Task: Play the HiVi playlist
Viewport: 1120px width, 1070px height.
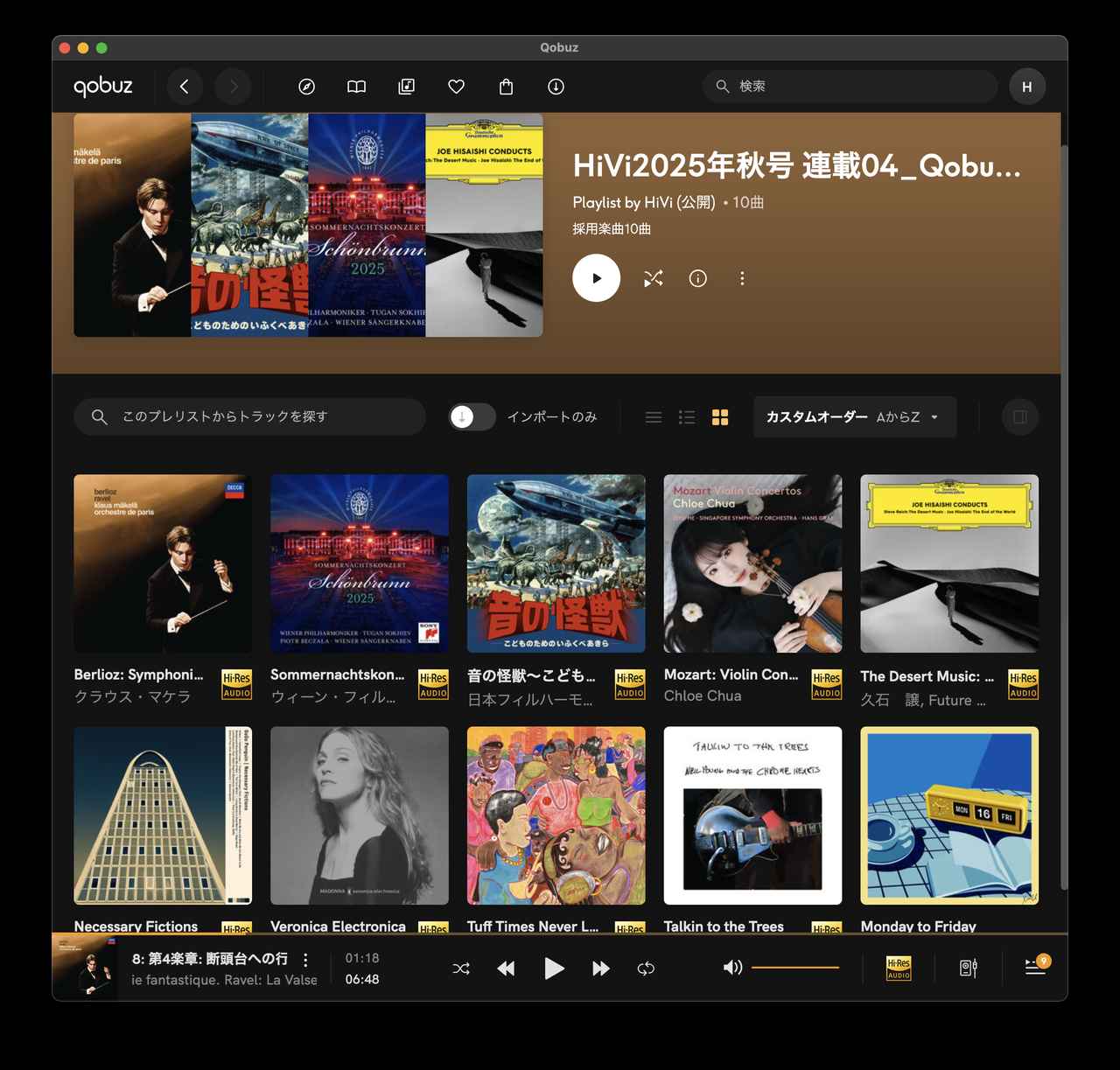Action: point(596,278)
